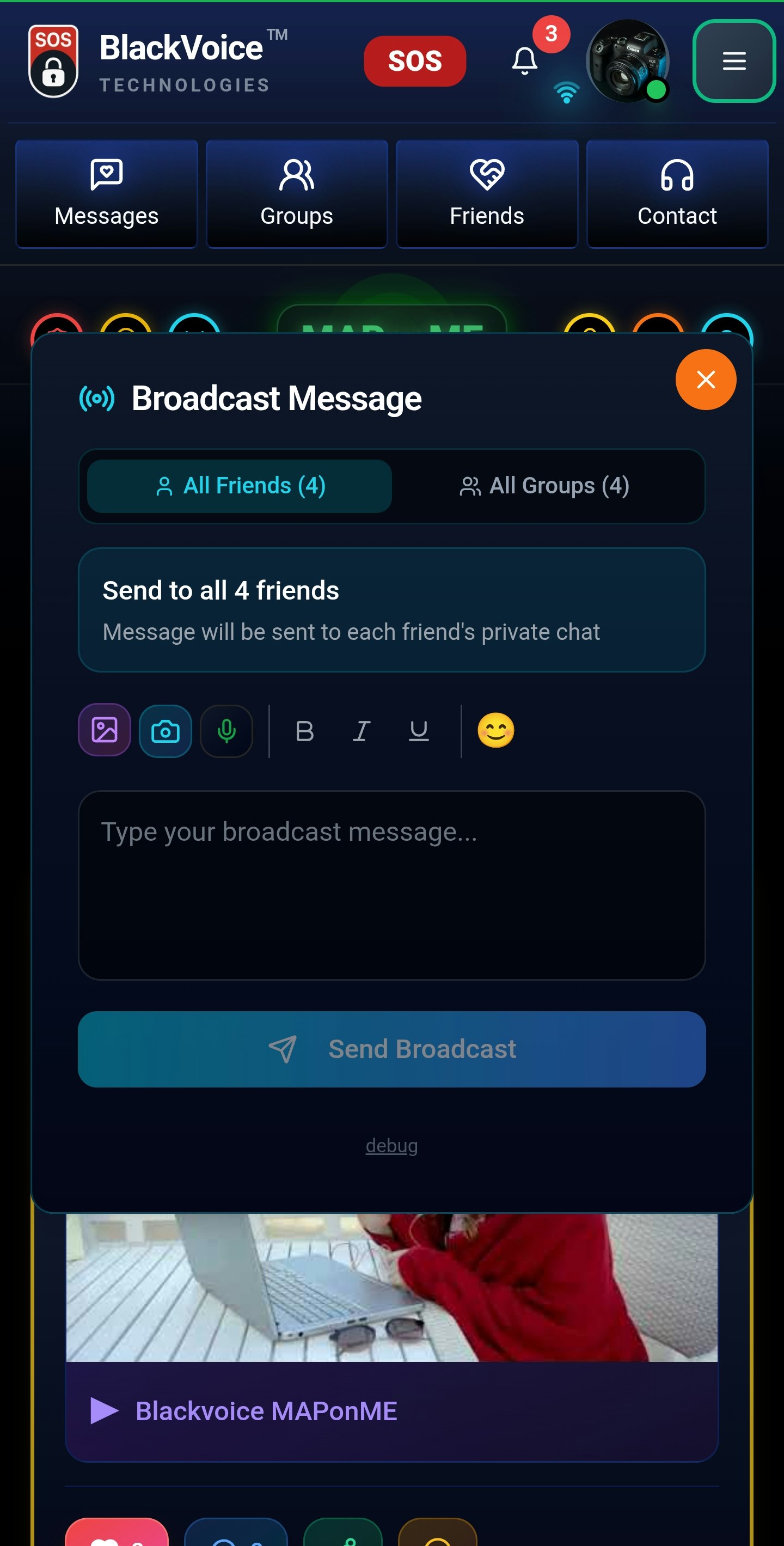Open camera to take a photo
This screenshot has height=1546, width=784.
pos(166,730)
